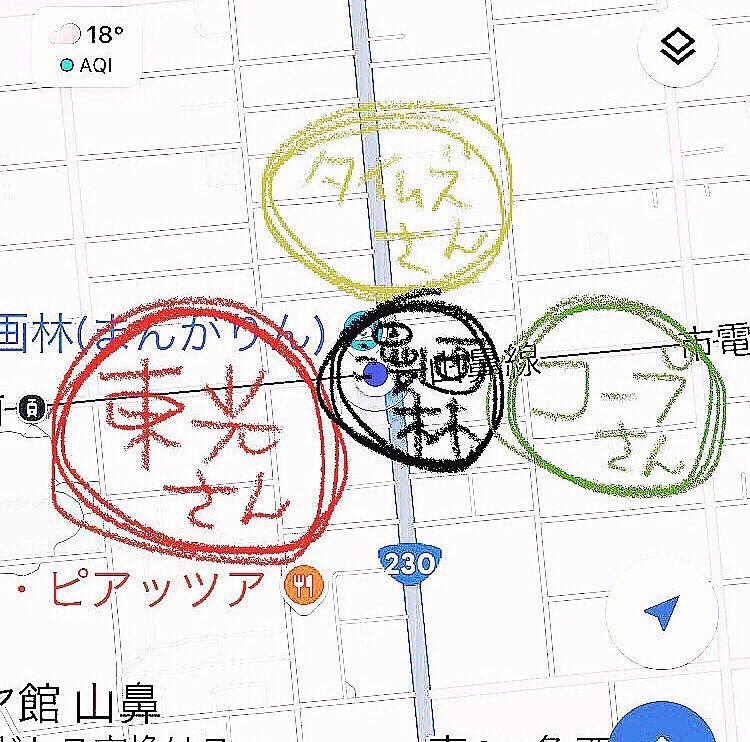Select the ピアッツァ restaurant pin
This screenshot has width=750, height=742.
click(x=301, y=585)
